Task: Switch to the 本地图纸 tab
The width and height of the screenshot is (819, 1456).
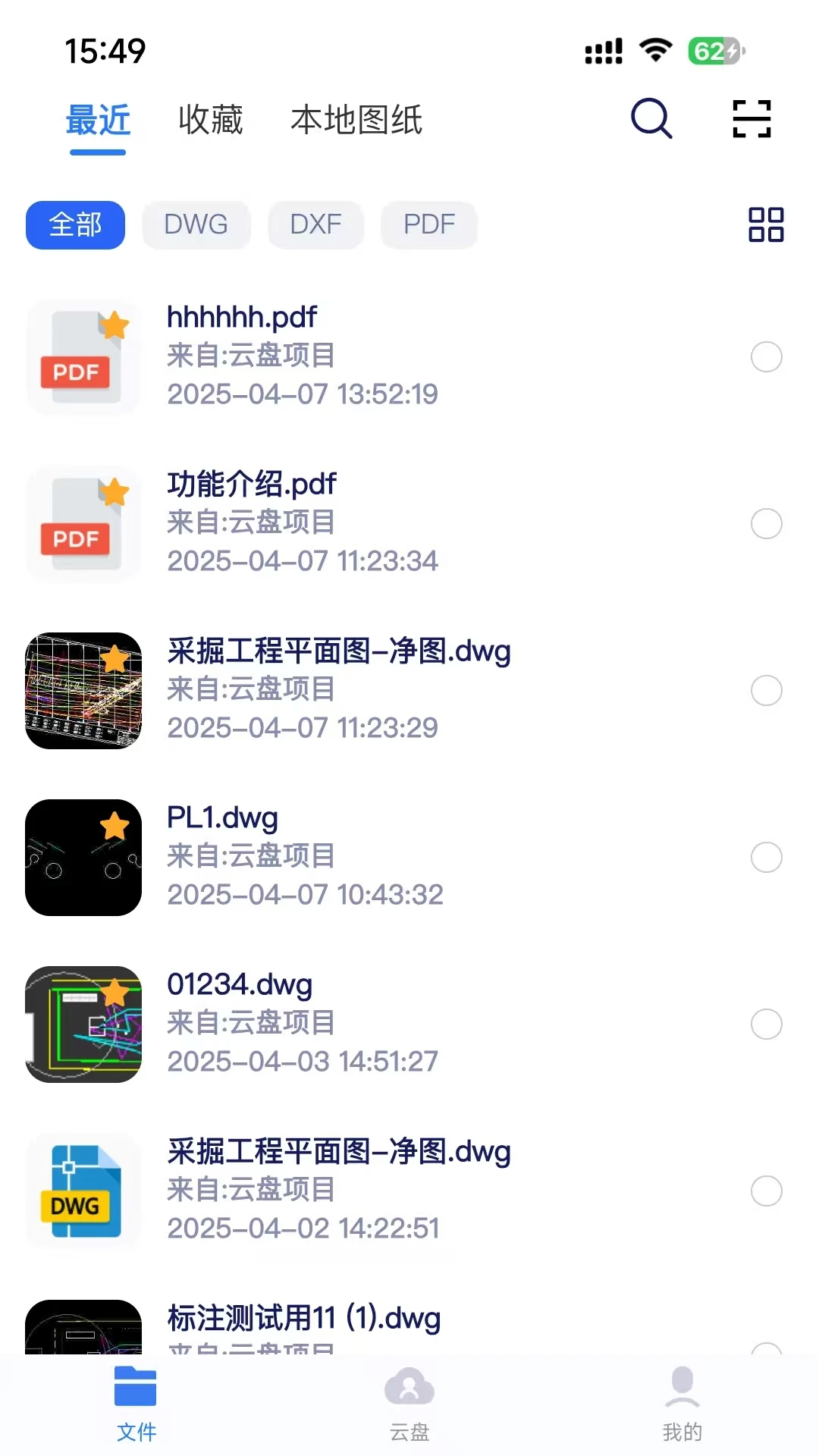Action: (356, 120)
